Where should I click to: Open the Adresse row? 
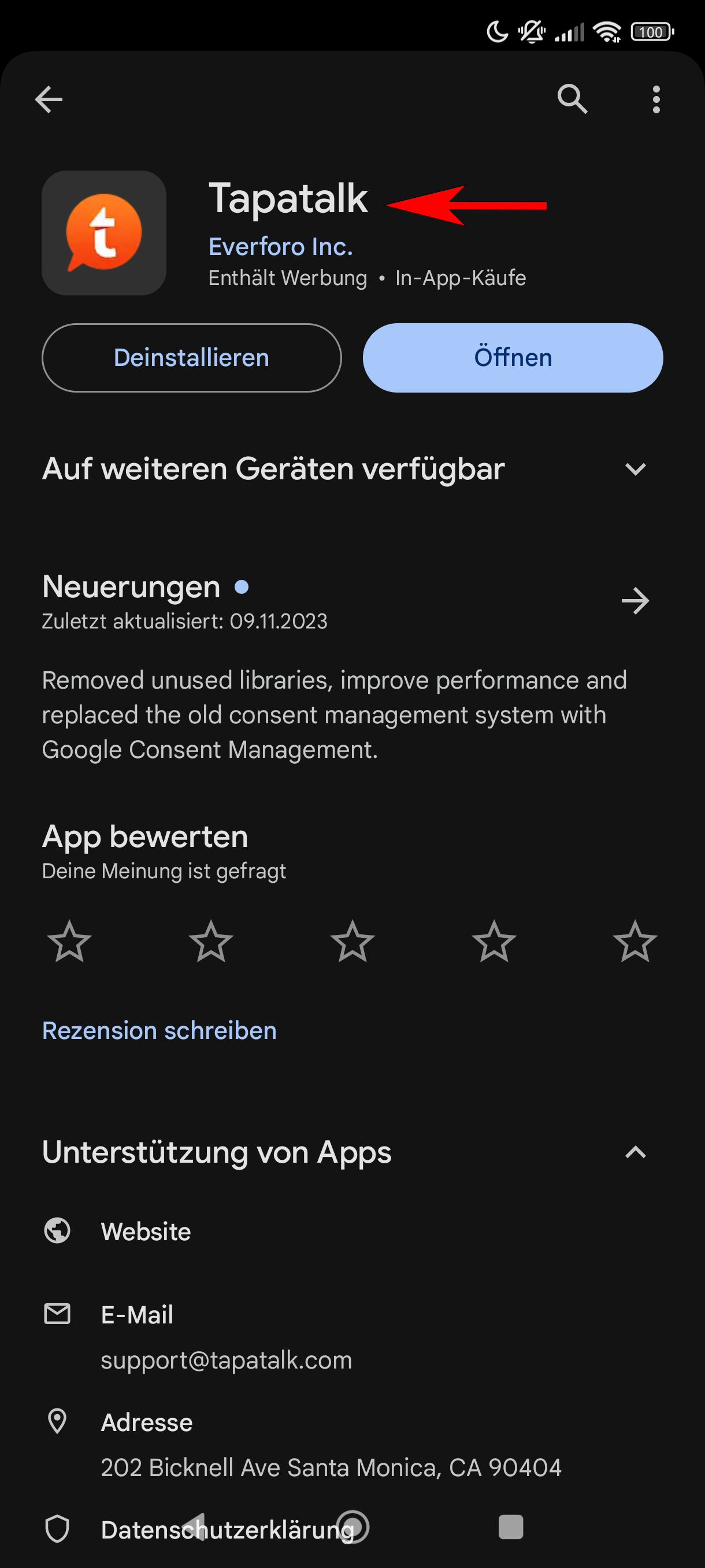[147, 1422]
